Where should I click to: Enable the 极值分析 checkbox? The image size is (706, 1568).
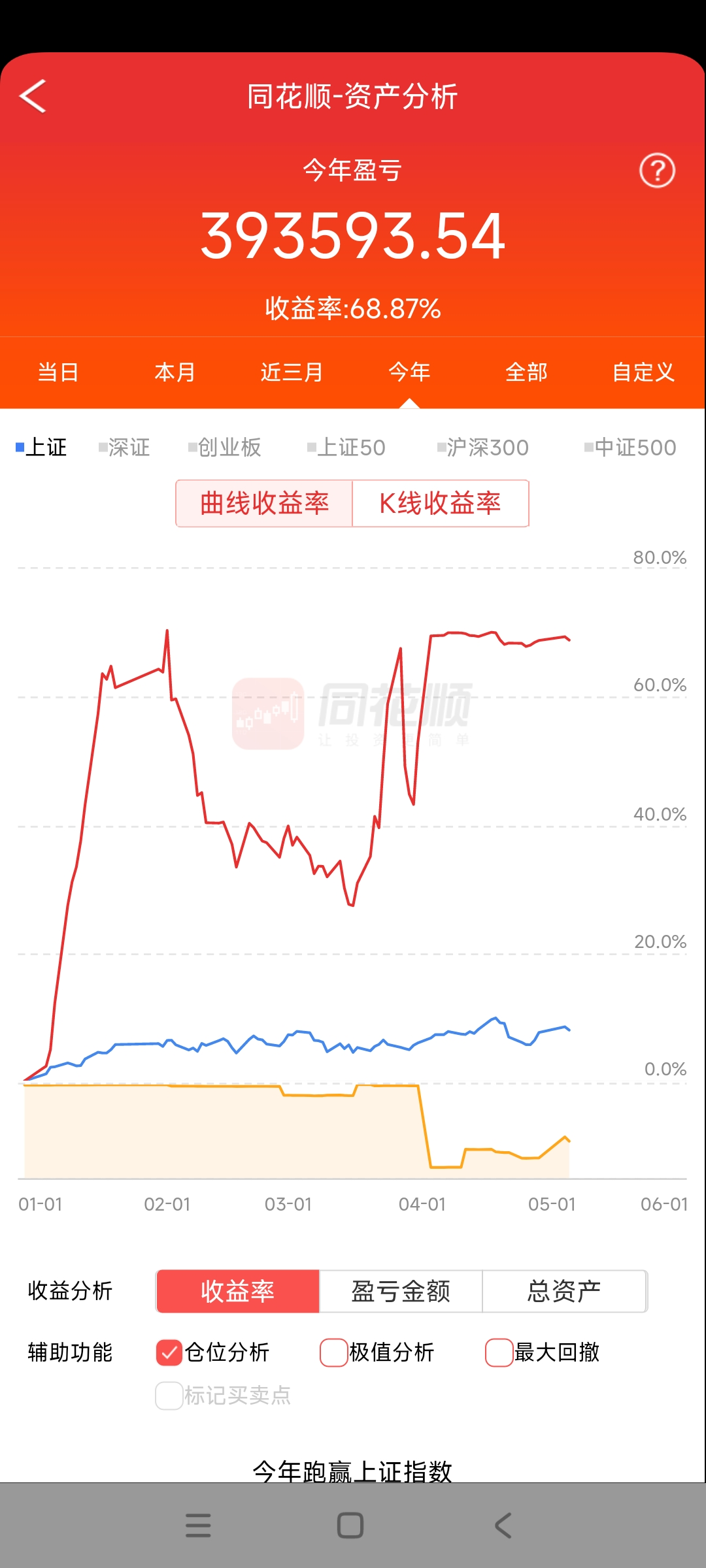point(333,1352)
